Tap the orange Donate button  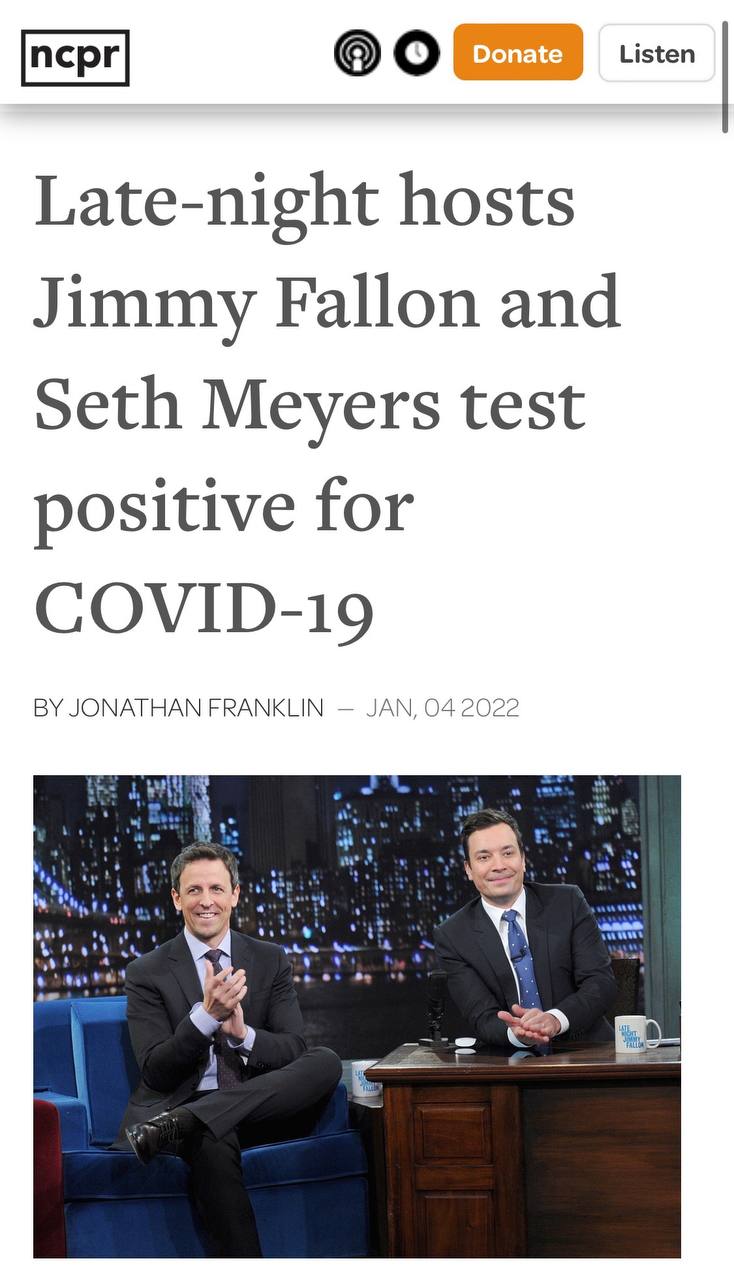click(517, 53)
